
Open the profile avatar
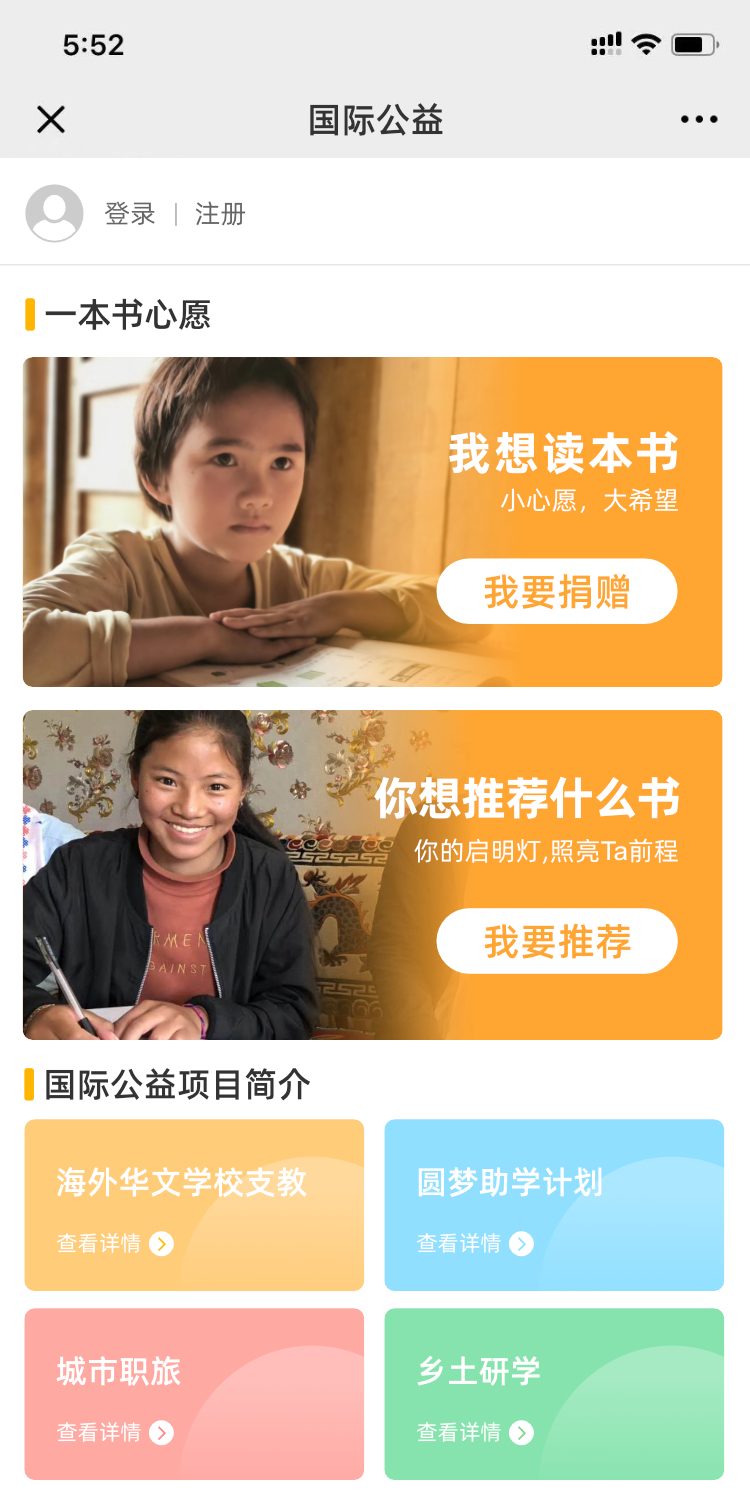pos(54,213)
